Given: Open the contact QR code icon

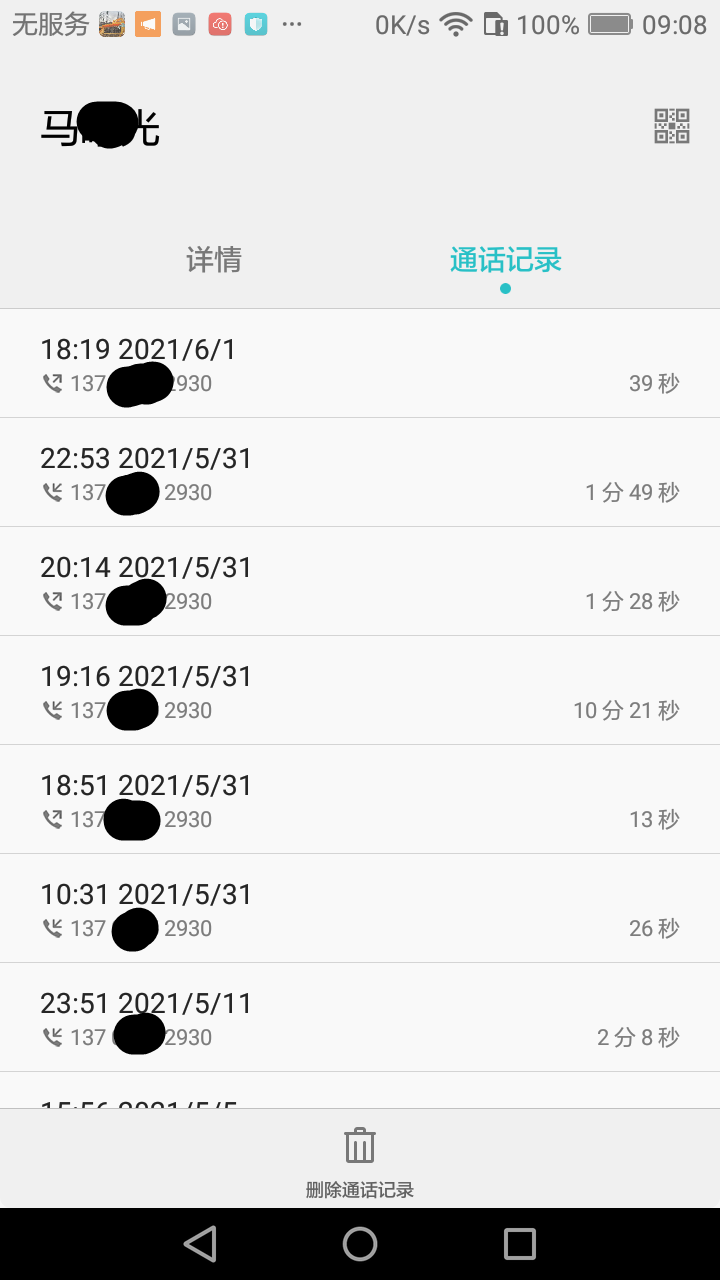Looking at the screenshot, I should [672, 126].
